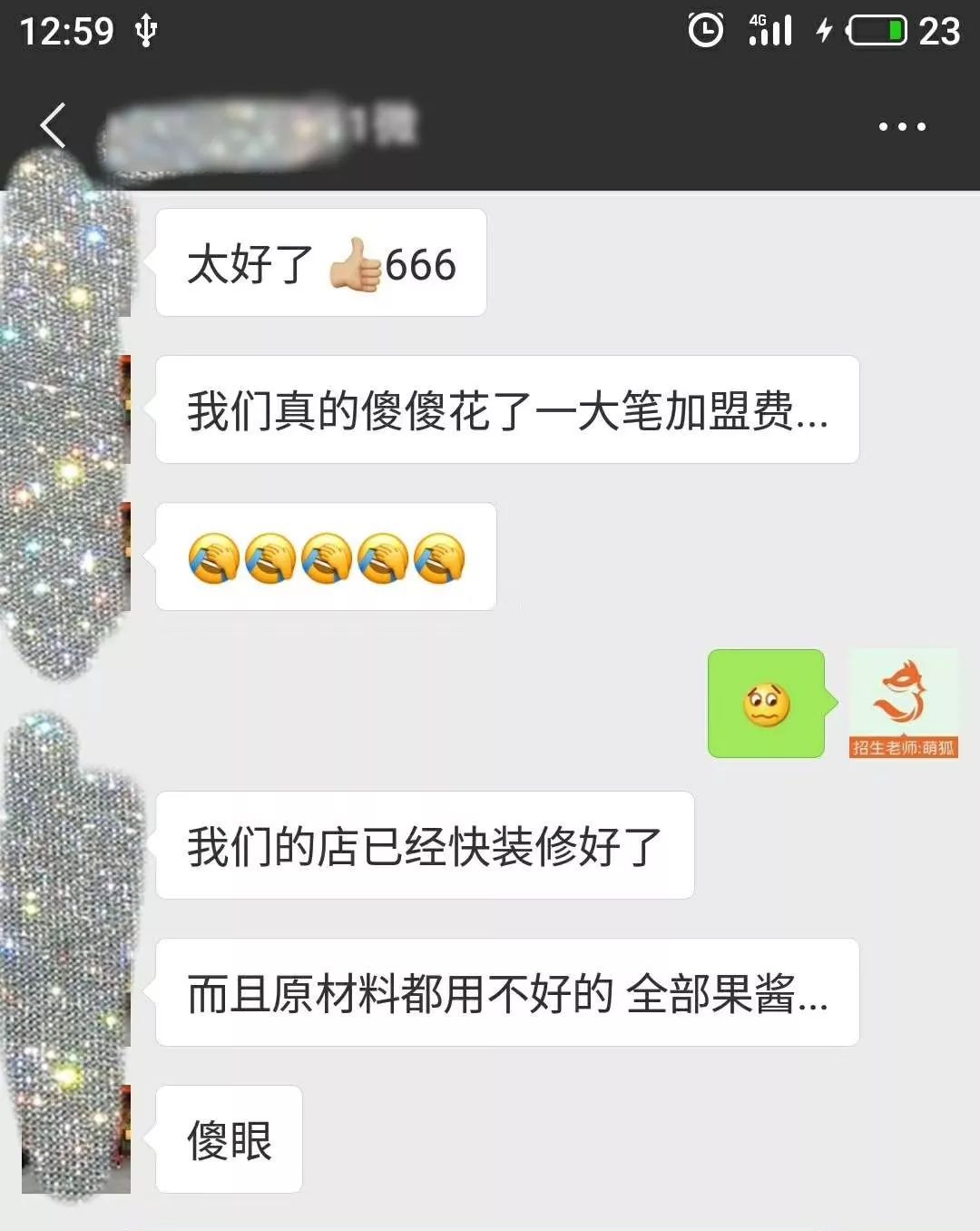This screenshot has height=1231, width=980.
Task: Go back to the chat list
Action: [53, 125]
